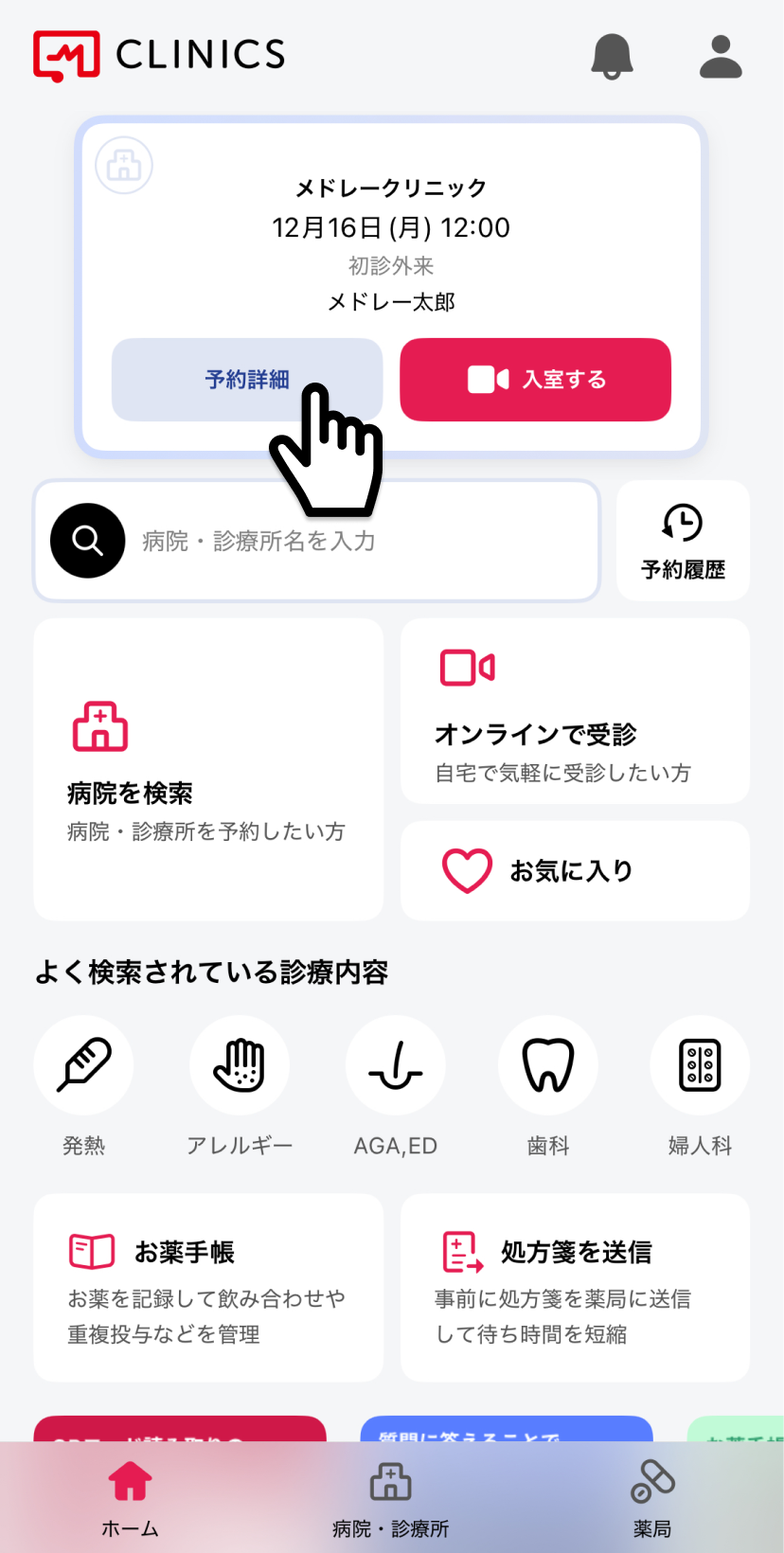Image resolution: width=784 pixels, height=1553 pixels.
Task: Open the お薬手帳 card
Action: (208, 1288)
